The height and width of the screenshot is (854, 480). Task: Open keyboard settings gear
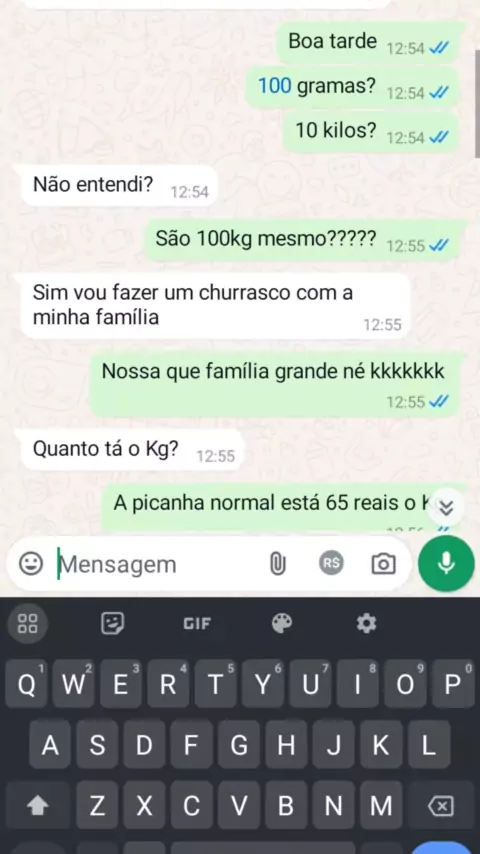point(366,623)
